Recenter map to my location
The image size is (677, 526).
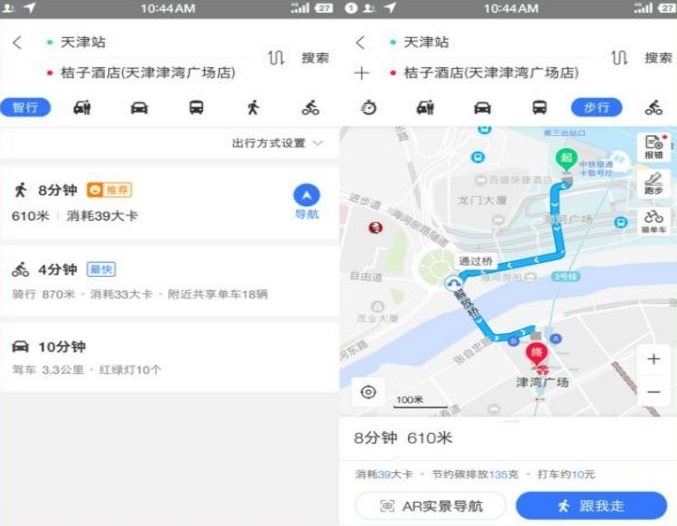(x=368, y=392)
